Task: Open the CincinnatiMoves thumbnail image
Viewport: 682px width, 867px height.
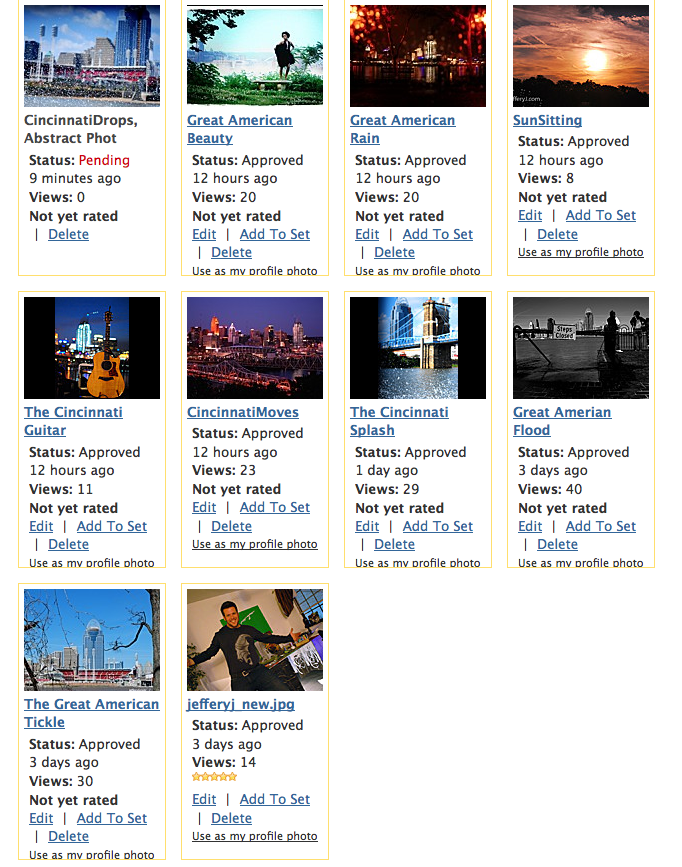Action: point(255,347)
